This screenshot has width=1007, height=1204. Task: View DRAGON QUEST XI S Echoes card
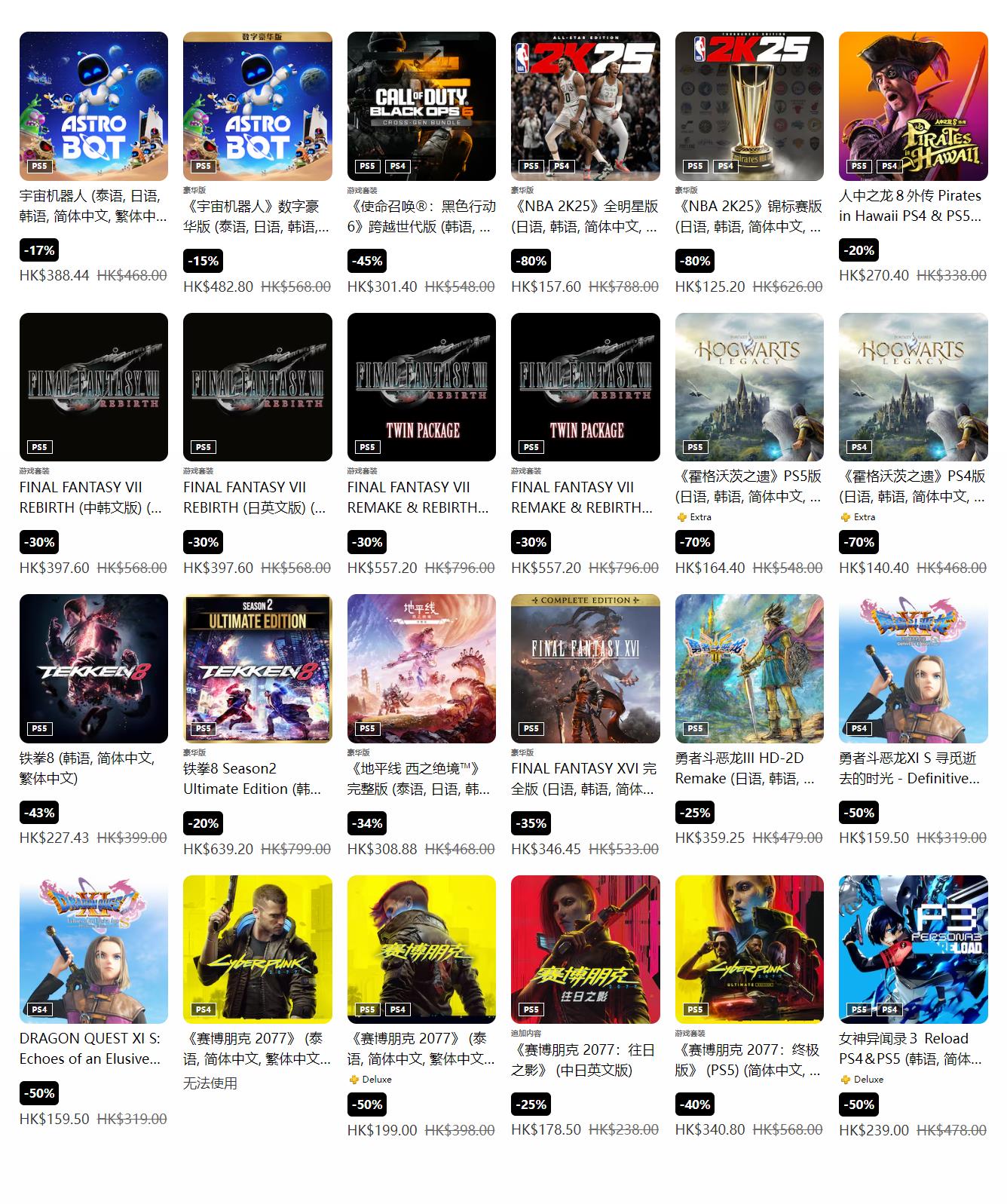tap(93, 949)
